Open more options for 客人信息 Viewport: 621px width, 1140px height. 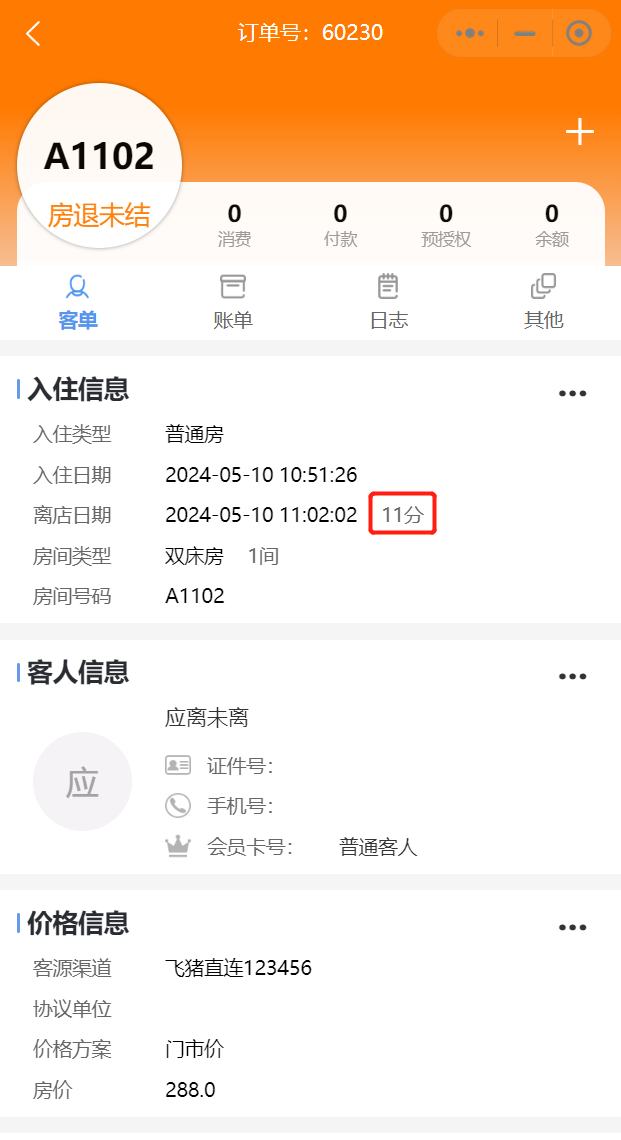(x=572, y=676)
